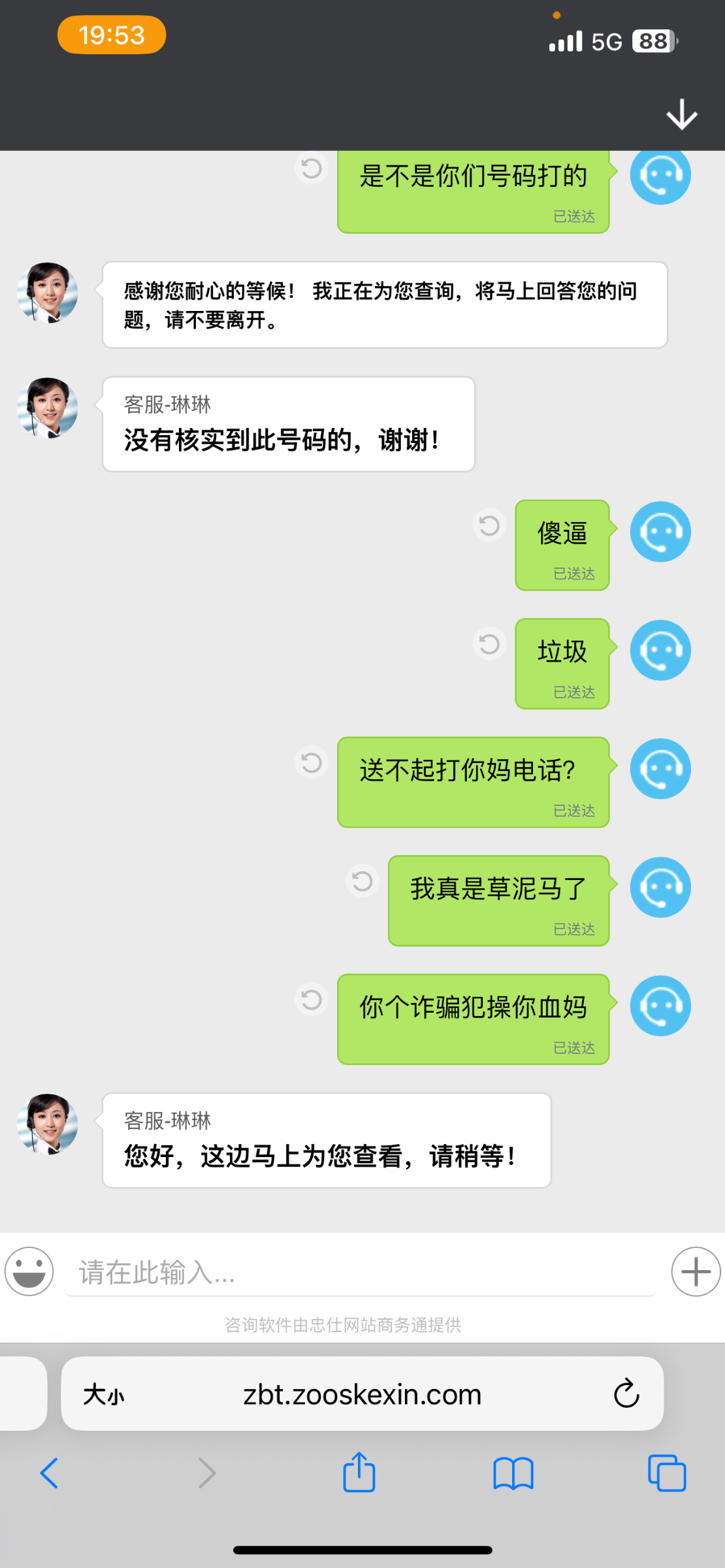Image resolution: width=725 pixels, height=1568 pixels.
Task: Tap the down arrow in the header
Action: pos(682,115)
